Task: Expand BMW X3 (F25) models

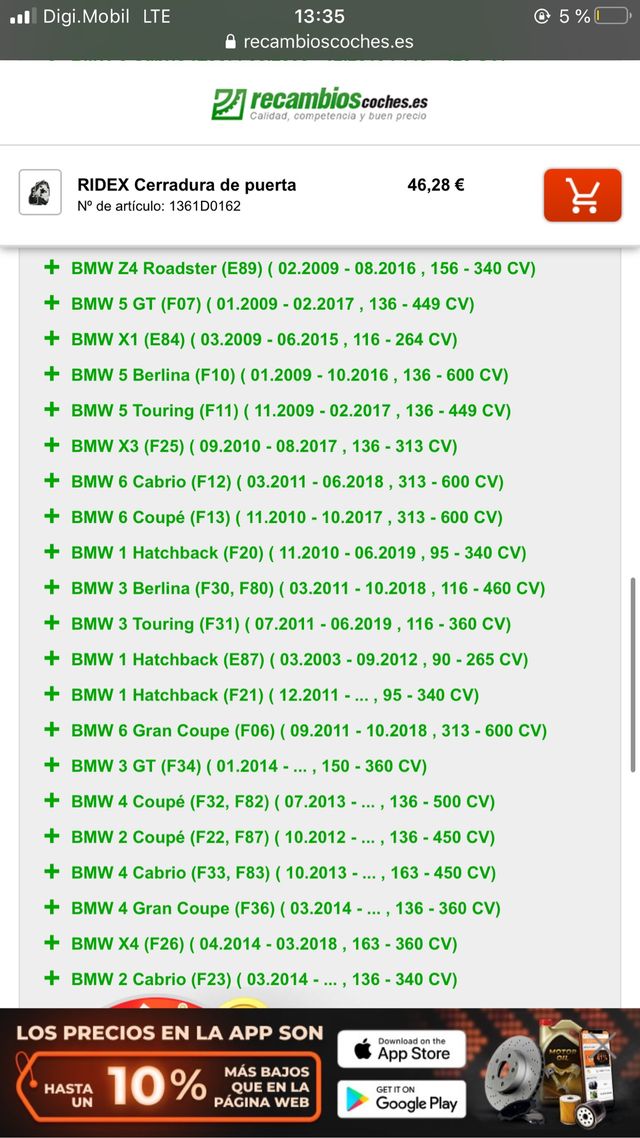Action: point(52,446)
